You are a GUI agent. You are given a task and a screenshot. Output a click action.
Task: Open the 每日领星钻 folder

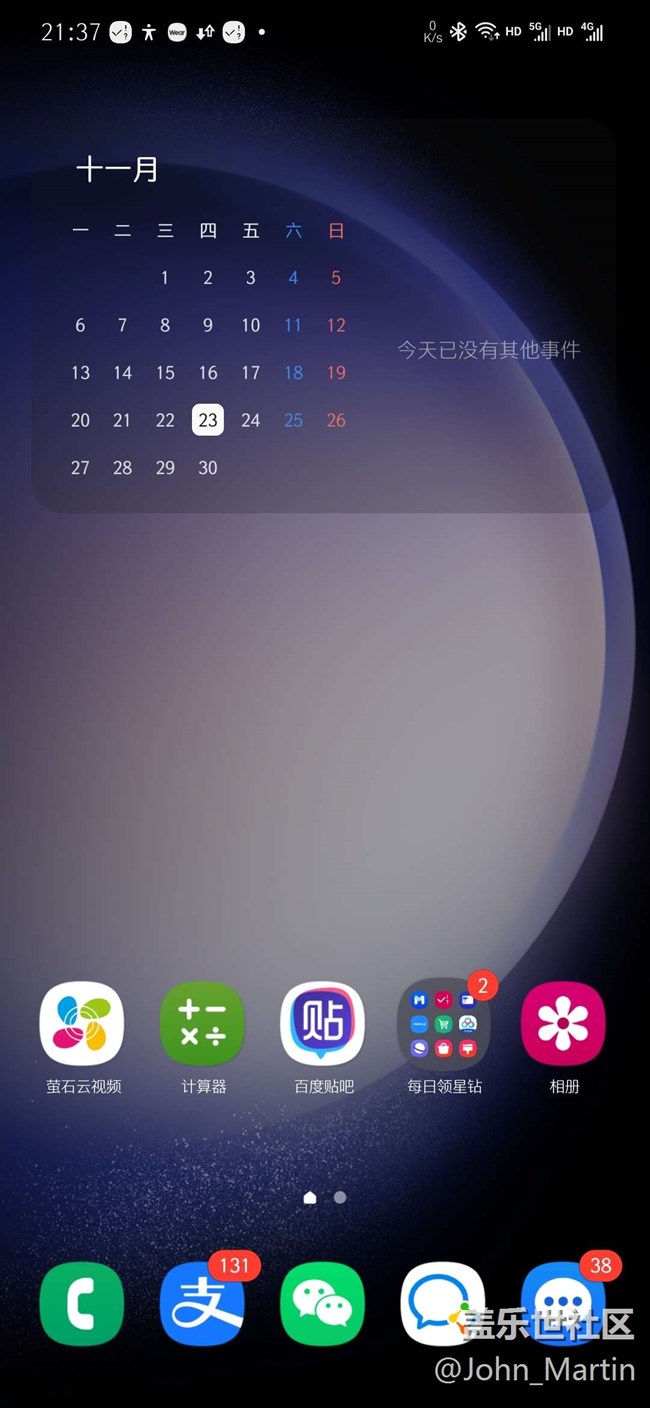point(444,1024)
